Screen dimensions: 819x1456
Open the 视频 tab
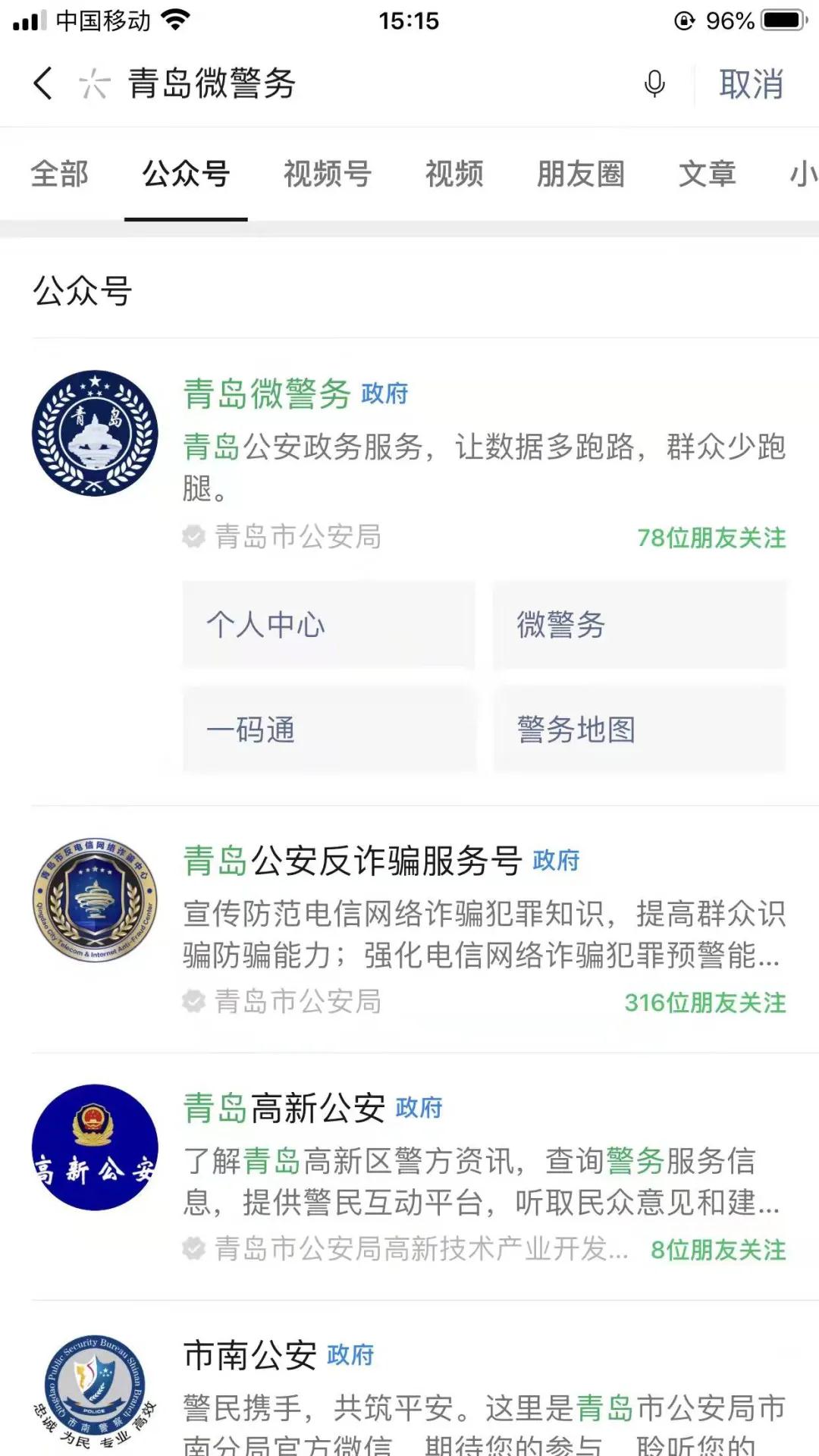click(453, 174)
